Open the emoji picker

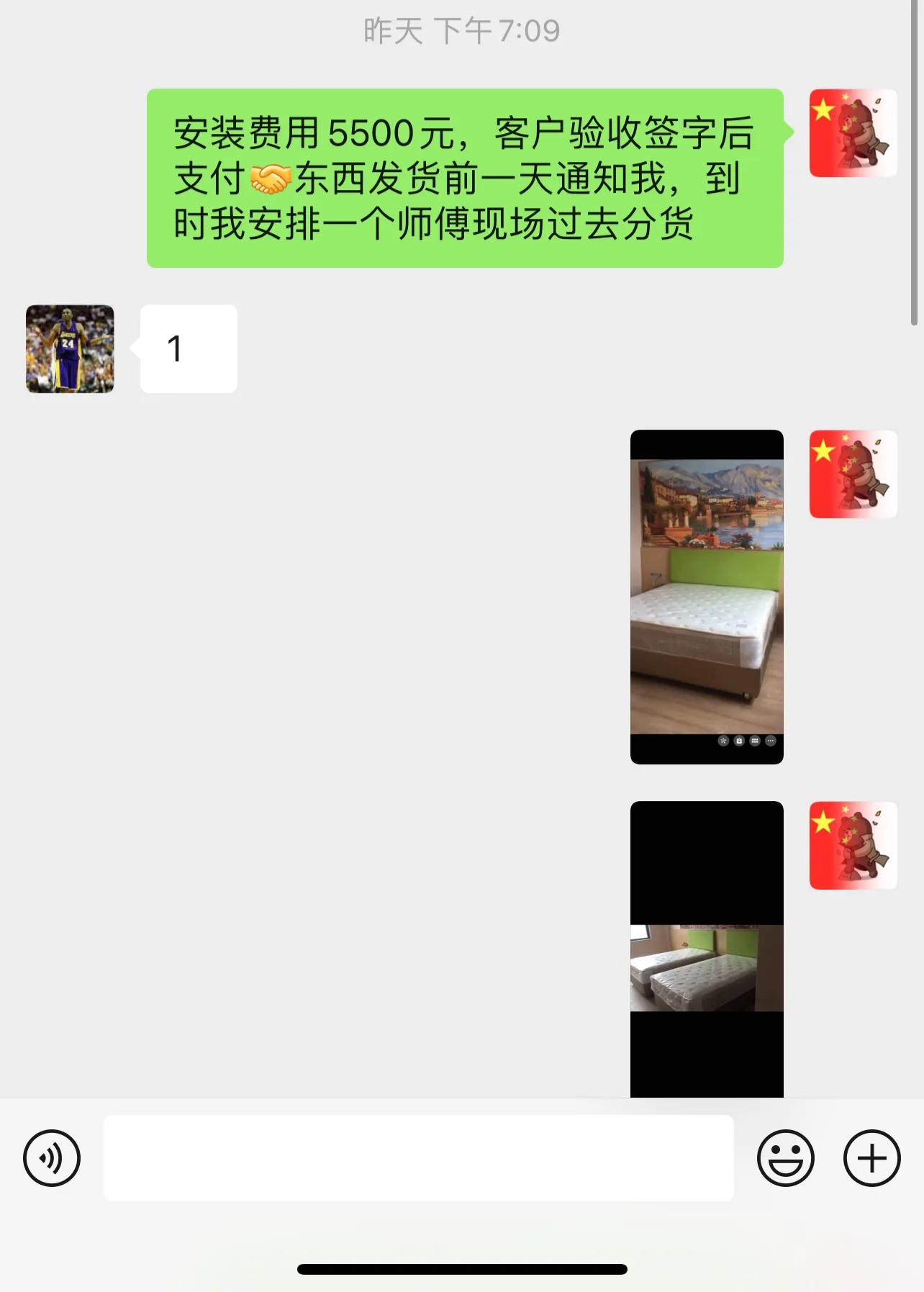tap(786, 1159)
